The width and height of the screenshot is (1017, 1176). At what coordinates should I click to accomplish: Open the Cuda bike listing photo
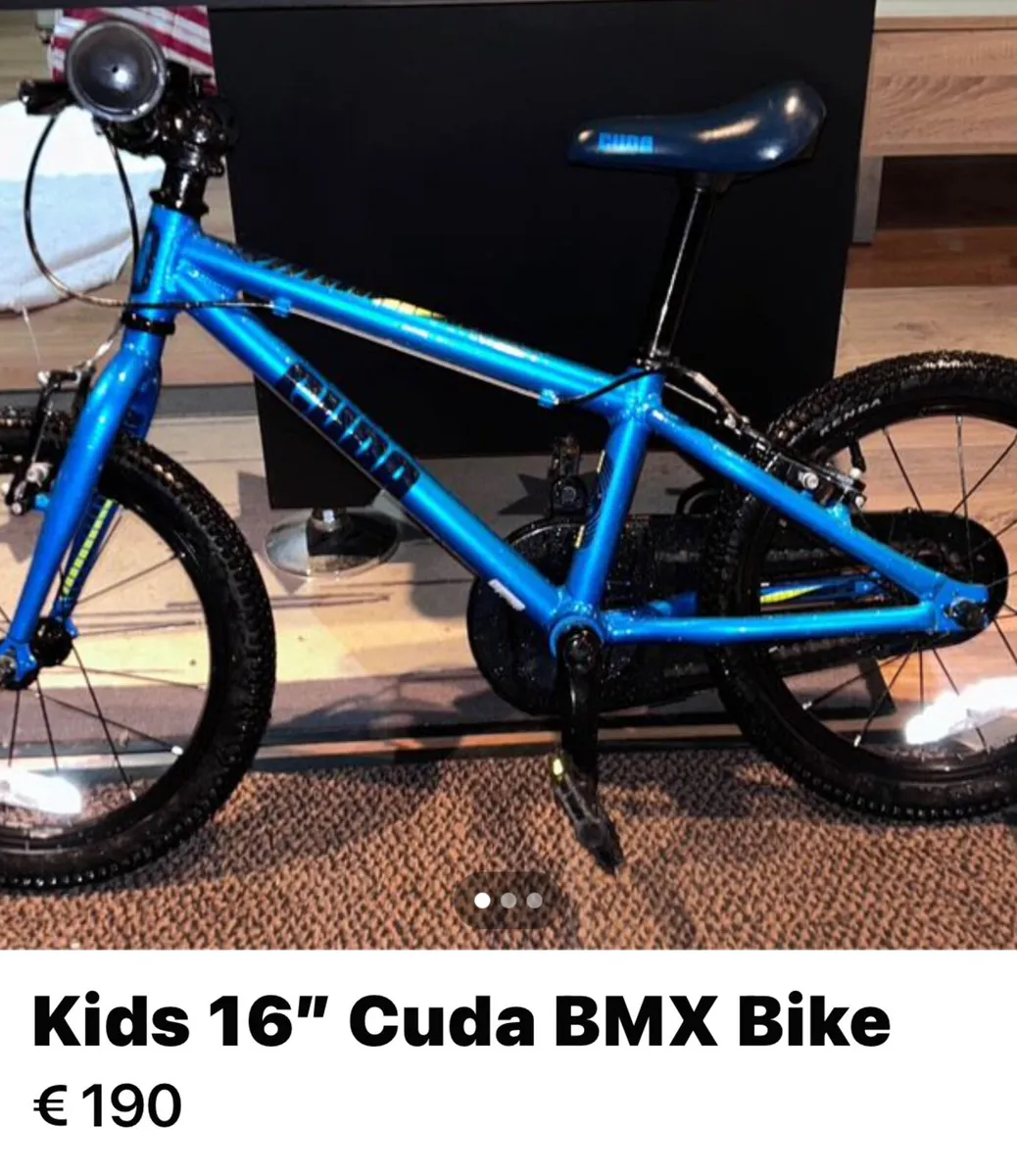pos(508,441)
